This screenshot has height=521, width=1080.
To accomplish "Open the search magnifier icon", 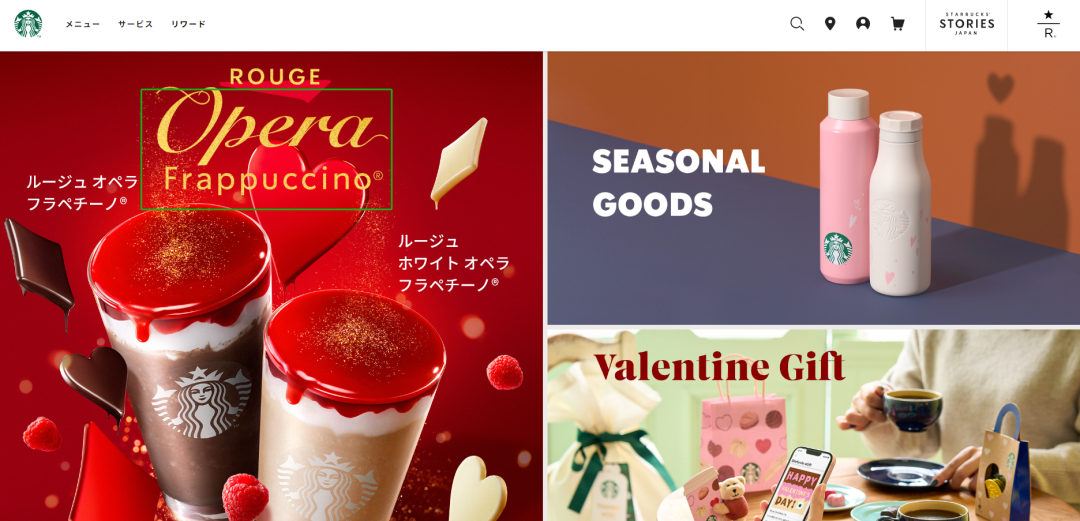I will point(797,24).
